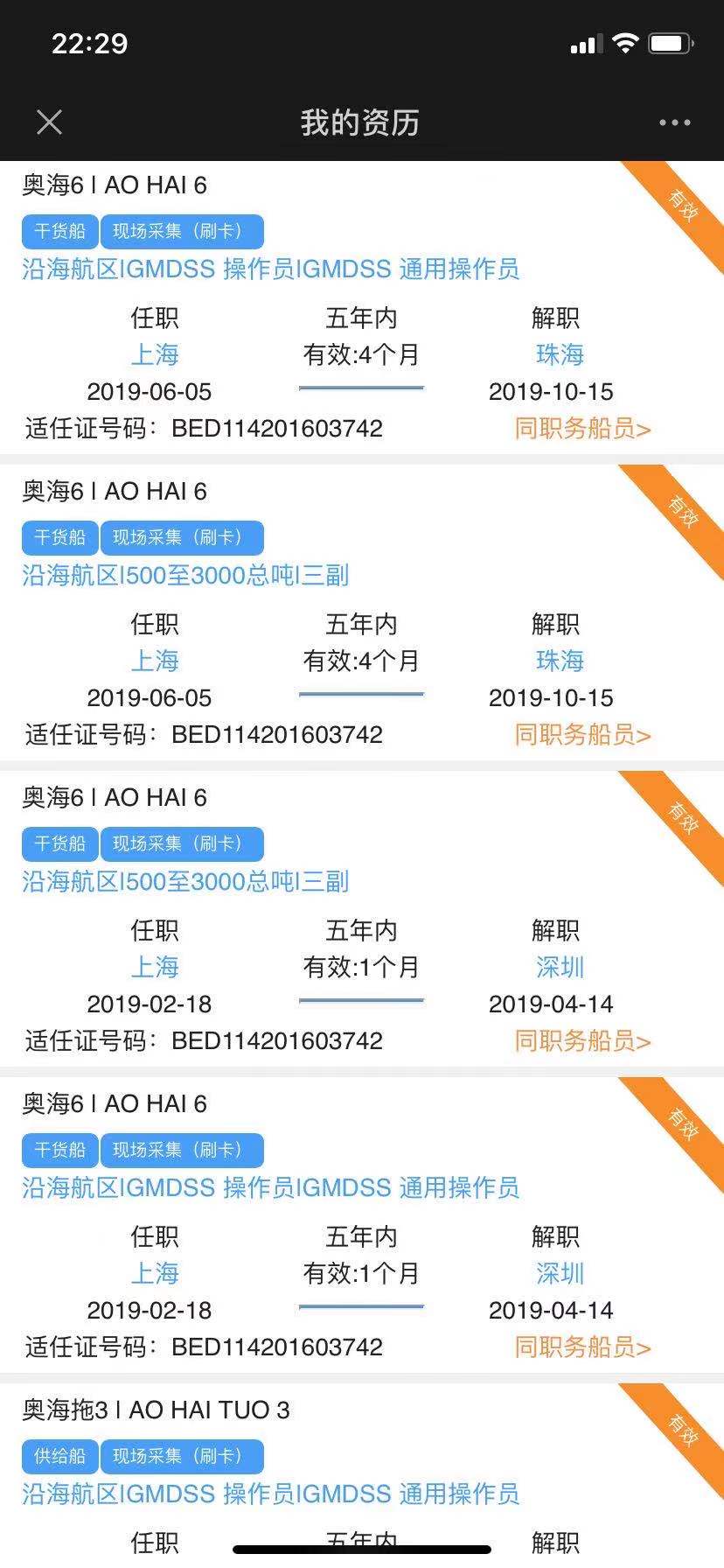Open 同职务船员 for 三副 record ending 2019-10-15
Screen dimensions: 724x1568
tap(582, 735)
